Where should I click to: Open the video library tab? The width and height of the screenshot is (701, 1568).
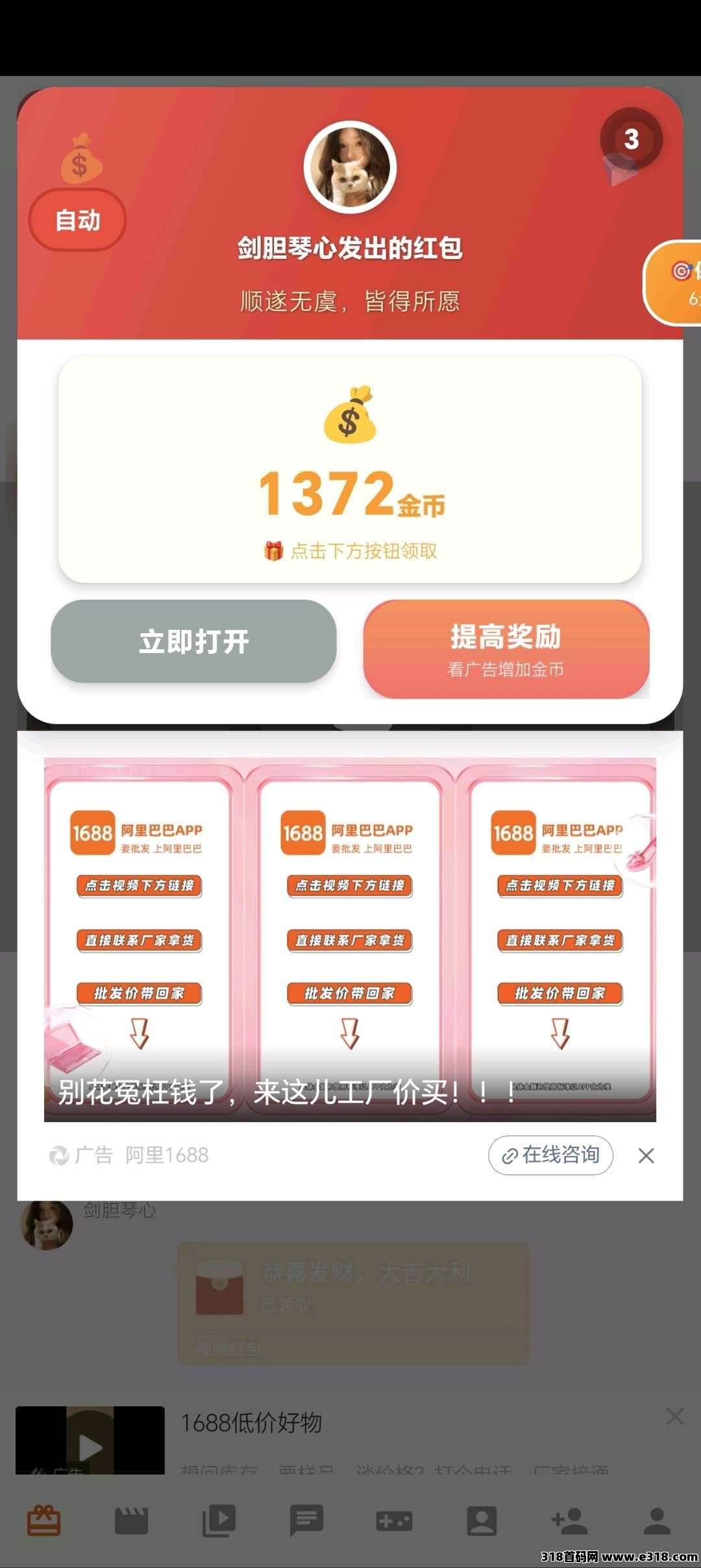[x=219, y=1521]
